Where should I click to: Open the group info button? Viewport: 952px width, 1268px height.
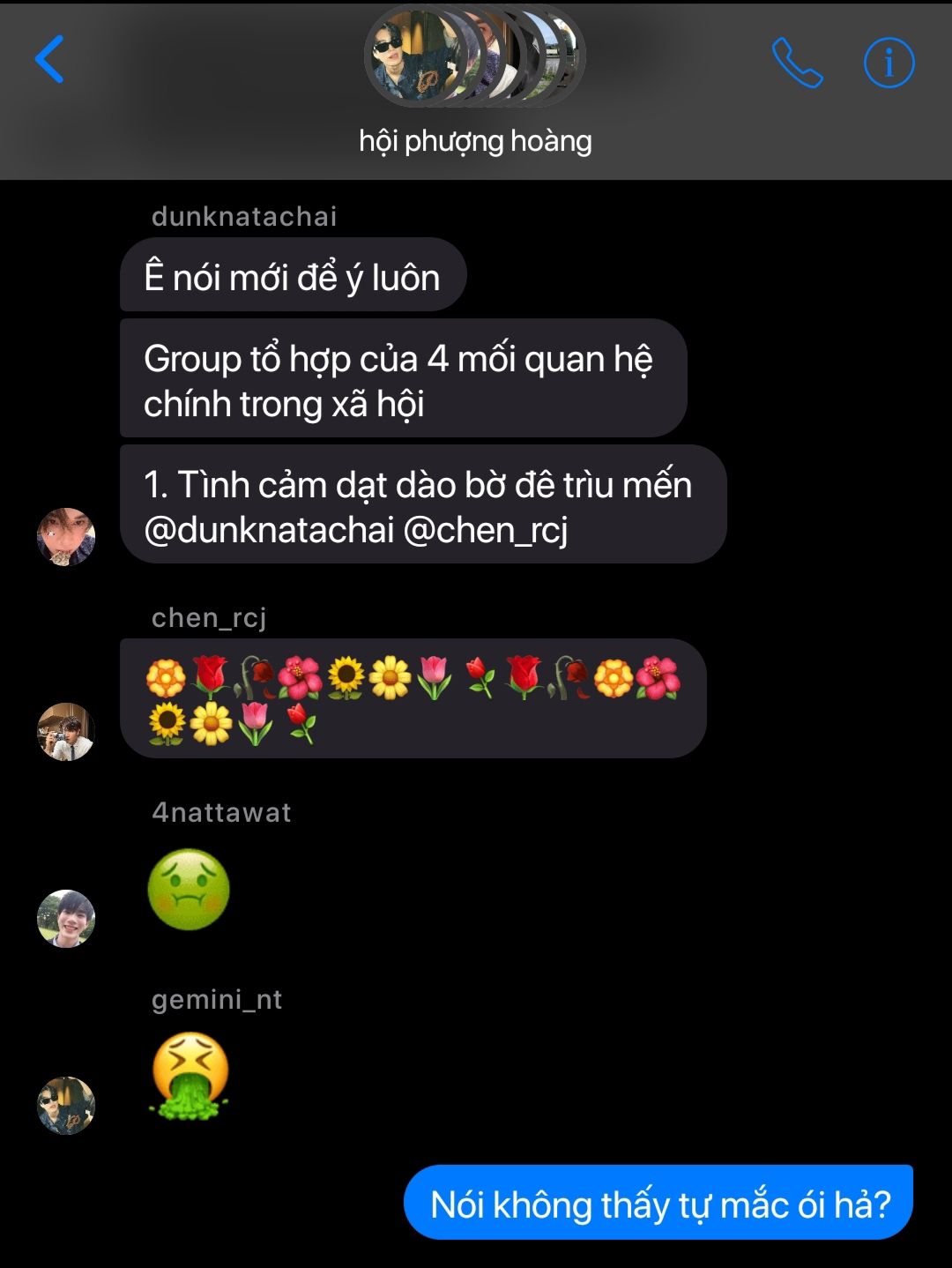point(889,63)
